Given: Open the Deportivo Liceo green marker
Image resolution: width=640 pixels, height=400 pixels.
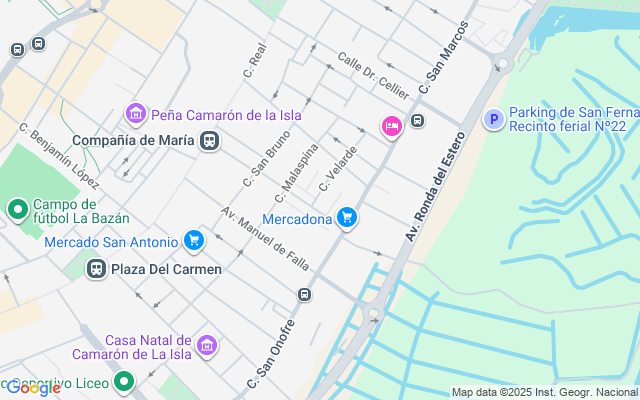Looking at the screenshot, I should (124, 381).
